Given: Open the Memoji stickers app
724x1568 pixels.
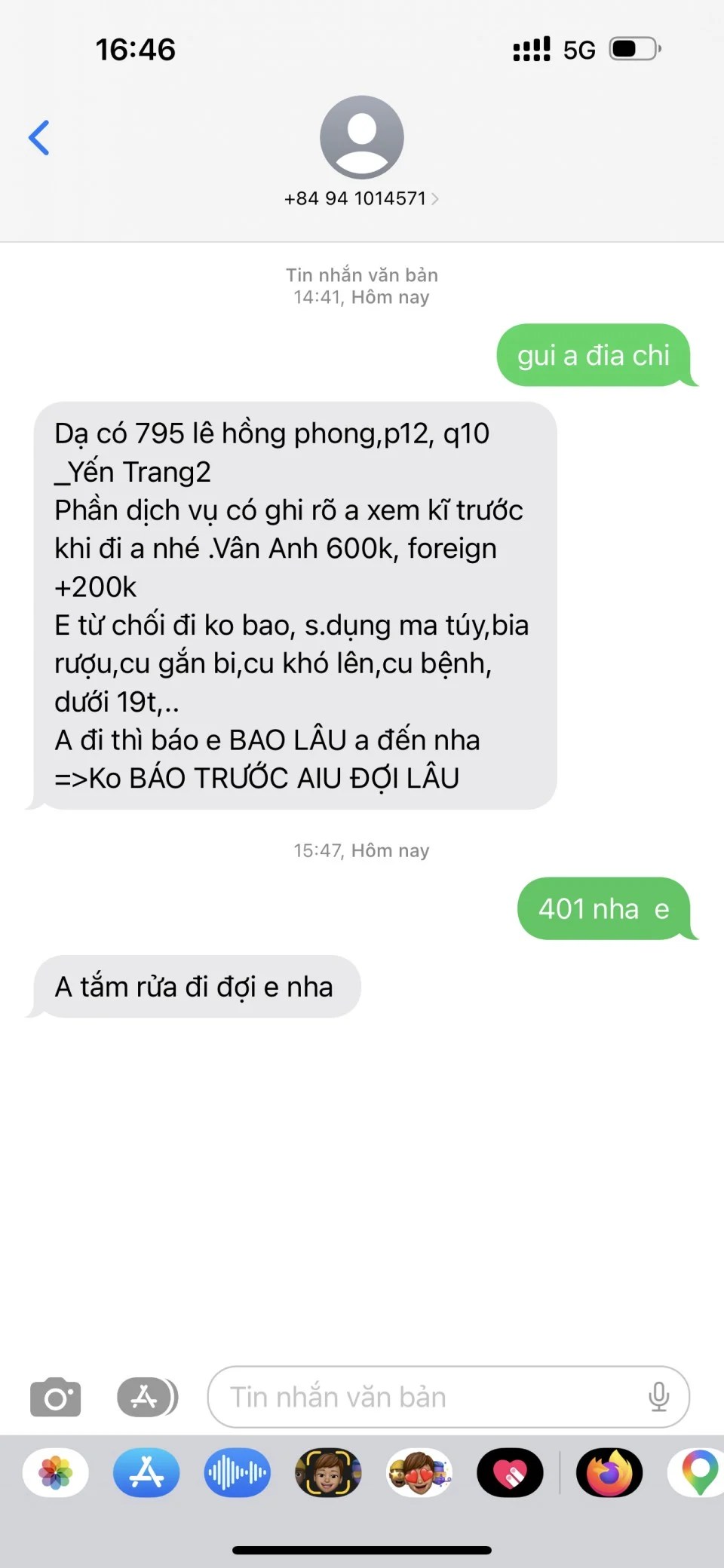Looking at the screenshot, I should (x=419, y=1472).
